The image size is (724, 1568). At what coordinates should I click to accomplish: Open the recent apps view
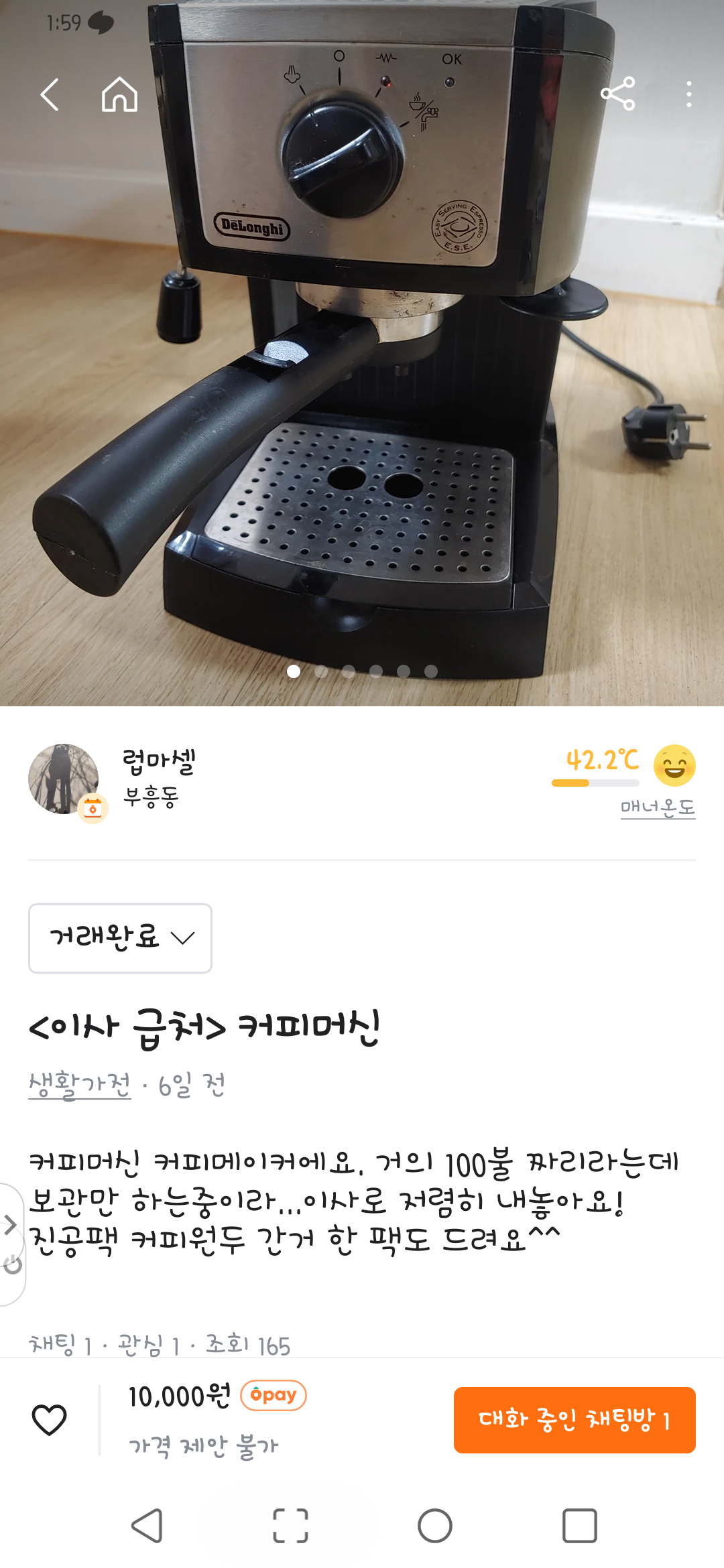point(579,1526)
